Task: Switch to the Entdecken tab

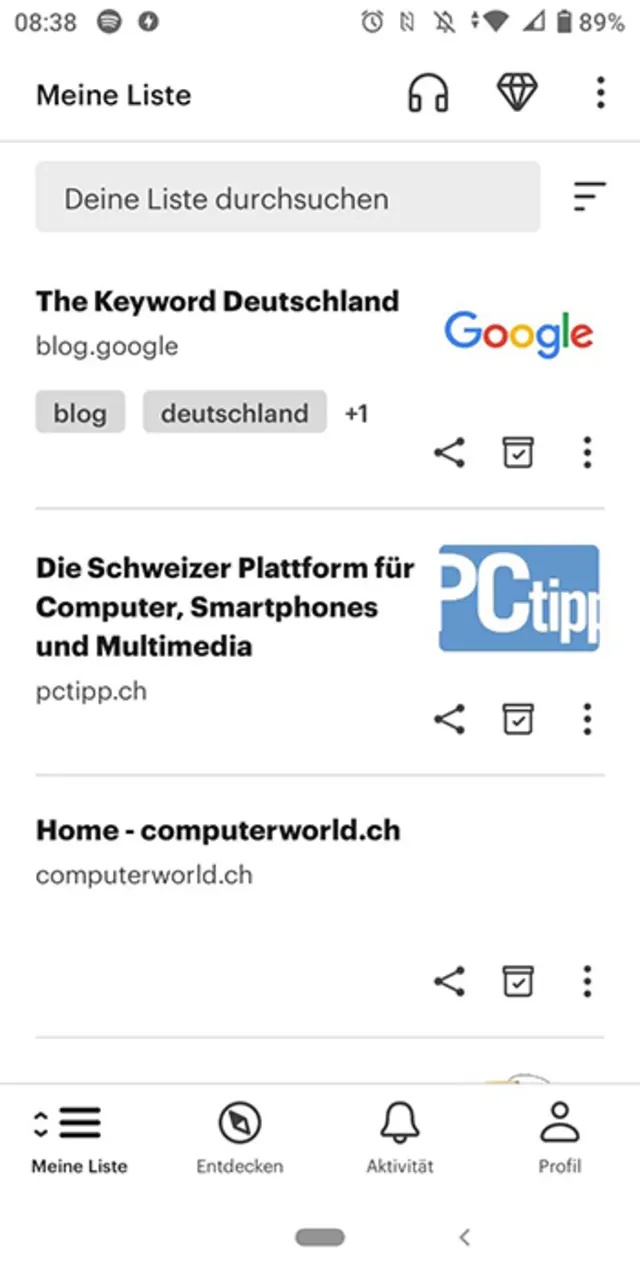Action: 239,1138
